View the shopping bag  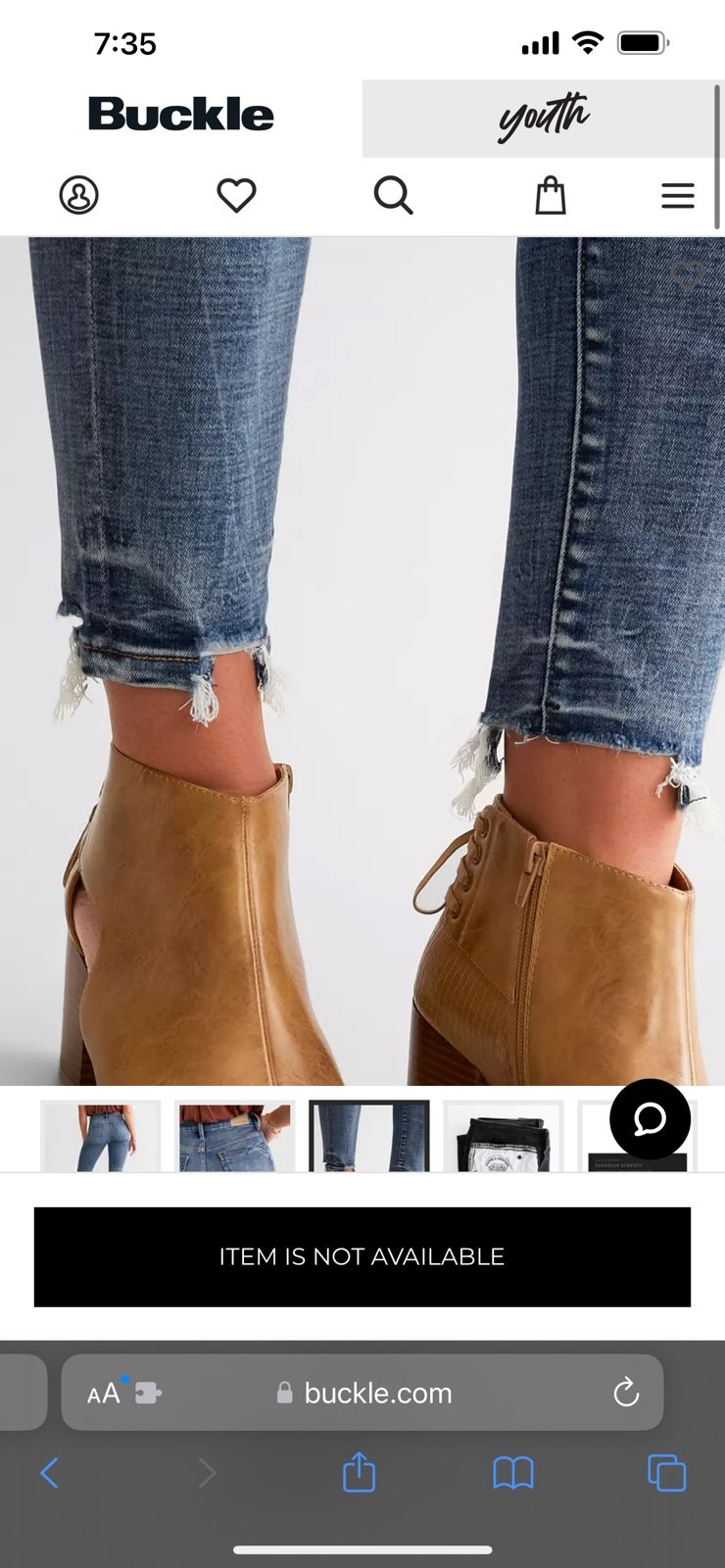(x=551, y=195)
